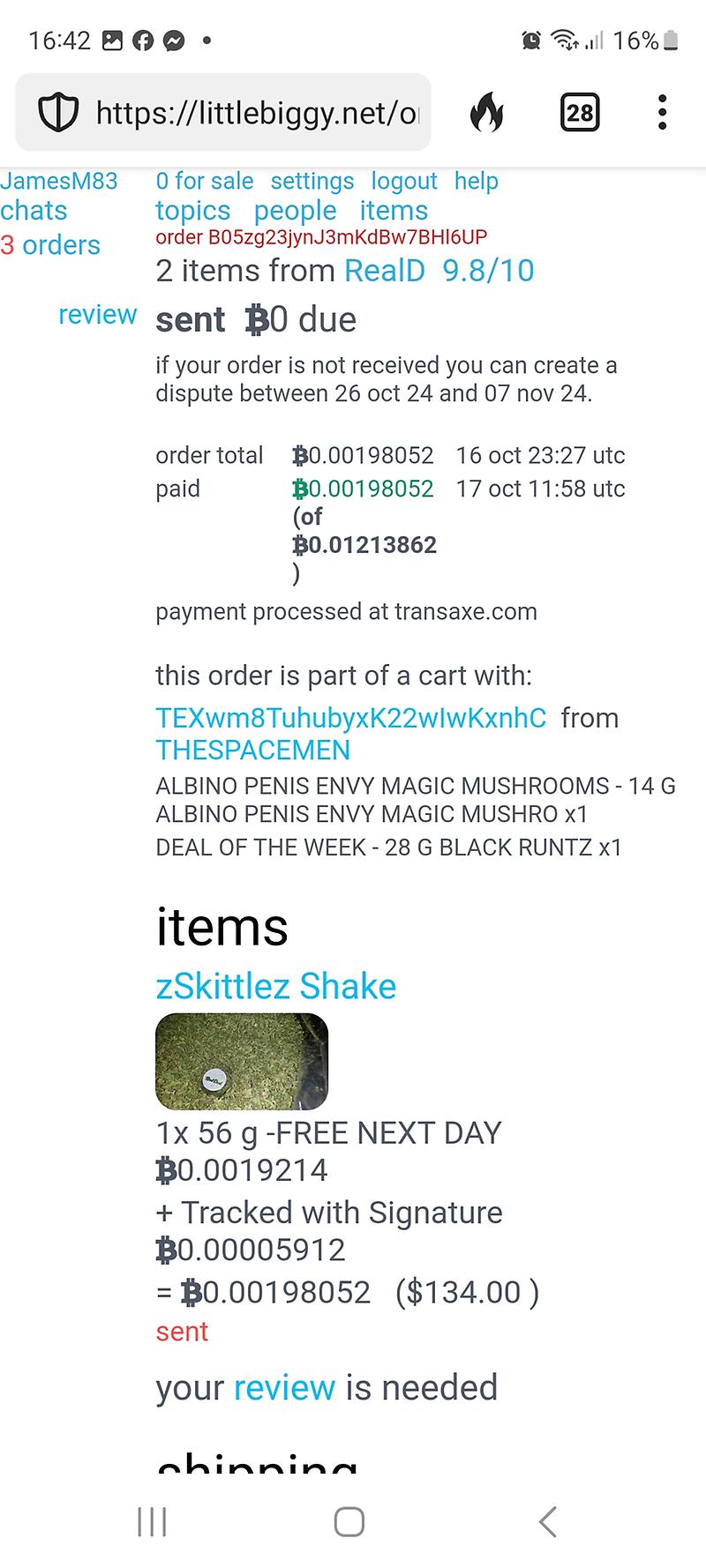Open seller RealD's profile
The width and height of the screenshot is (706, 1568).
pos(384,271)
